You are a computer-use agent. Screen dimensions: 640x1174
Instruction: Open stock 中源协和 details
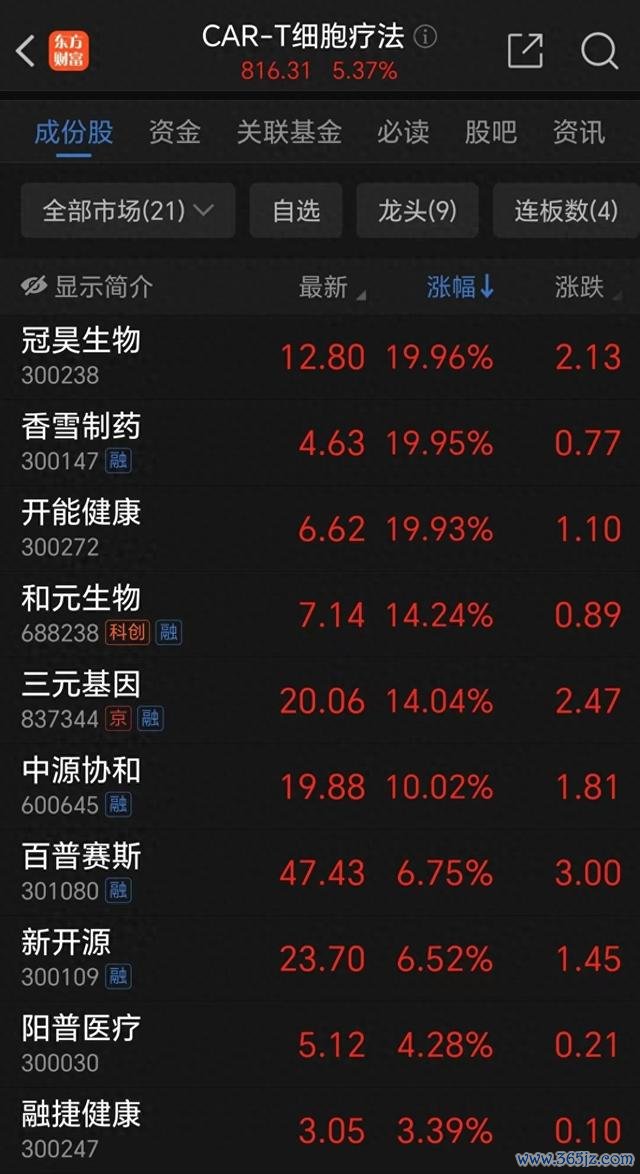click(x=320, y=788)
